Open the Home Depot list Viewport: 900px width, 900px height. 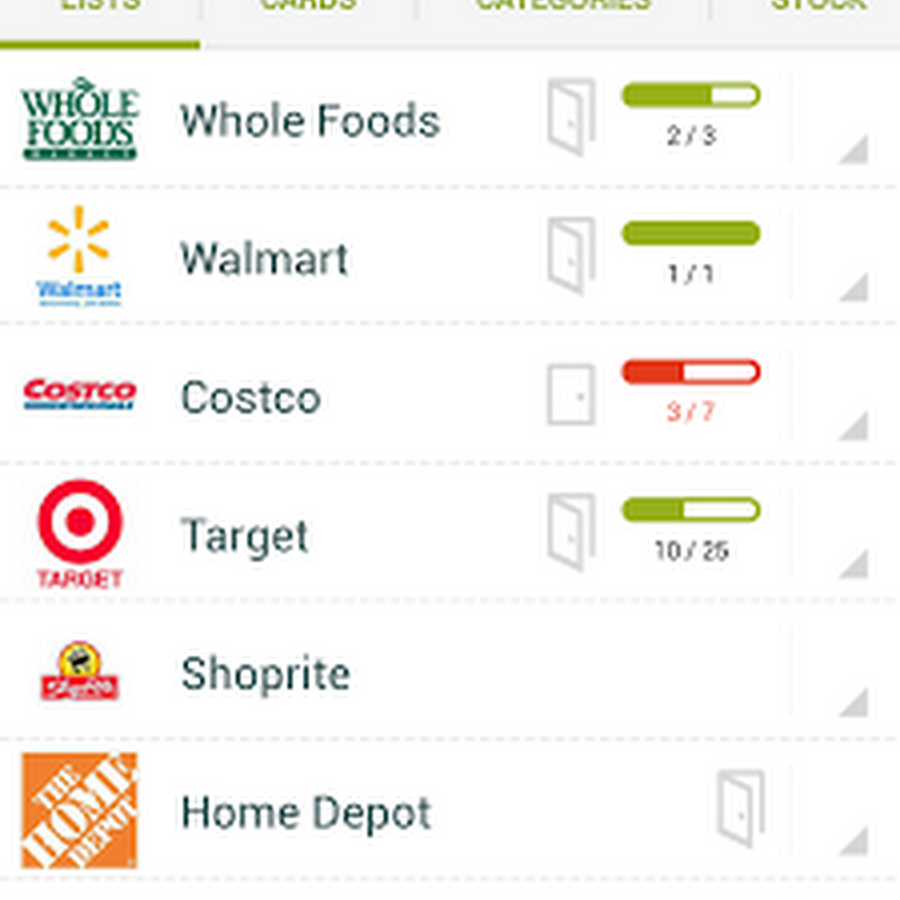(x=306, y=812)
